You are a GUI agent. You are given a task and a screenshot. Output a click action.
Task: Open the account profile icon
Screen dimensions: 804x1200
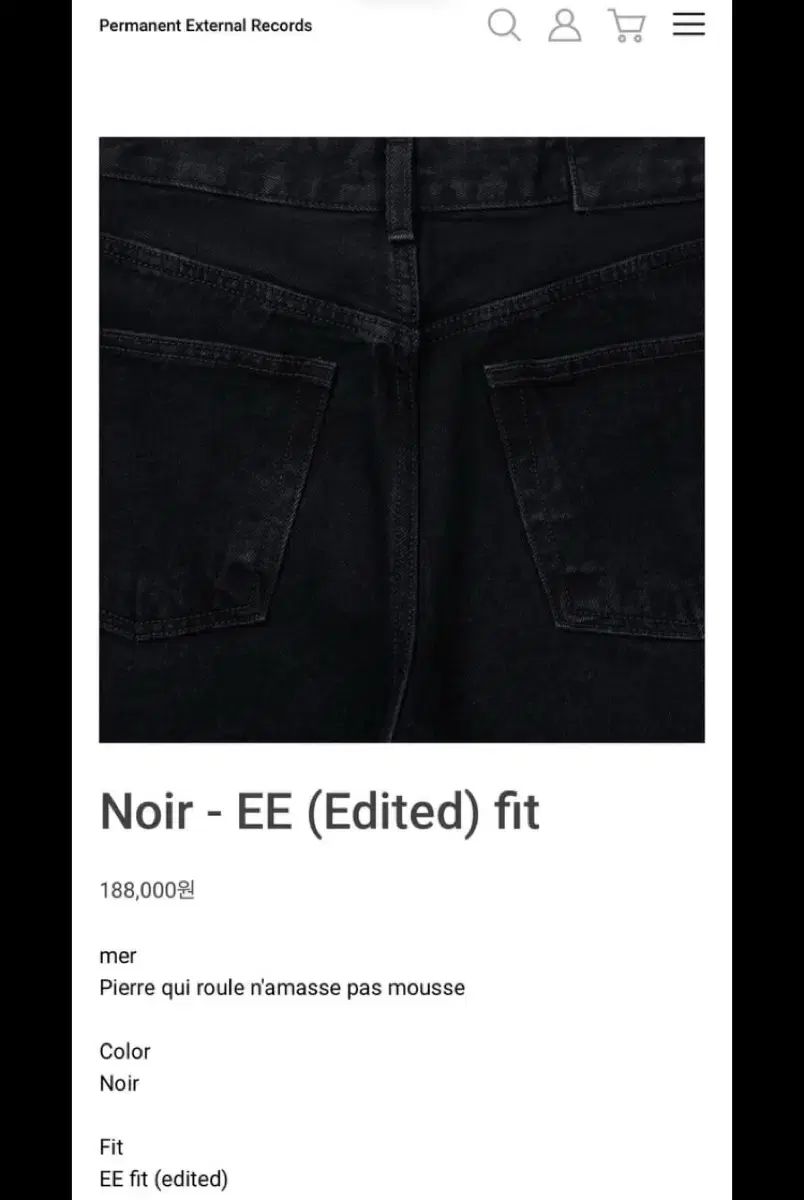tap(565, 25)
